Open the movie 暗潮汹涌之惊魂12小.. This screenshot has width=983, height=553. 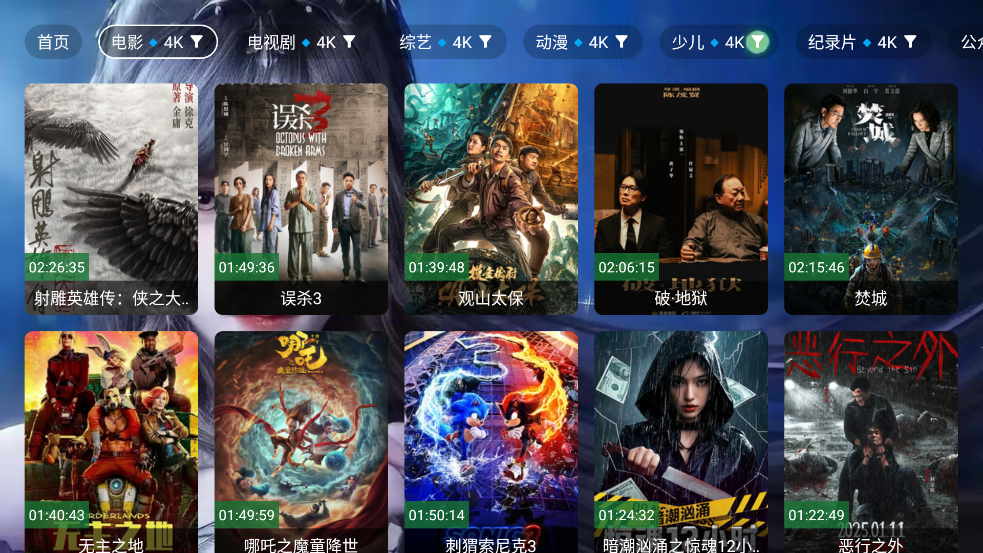pyautogui.click(x=681, y=440)
